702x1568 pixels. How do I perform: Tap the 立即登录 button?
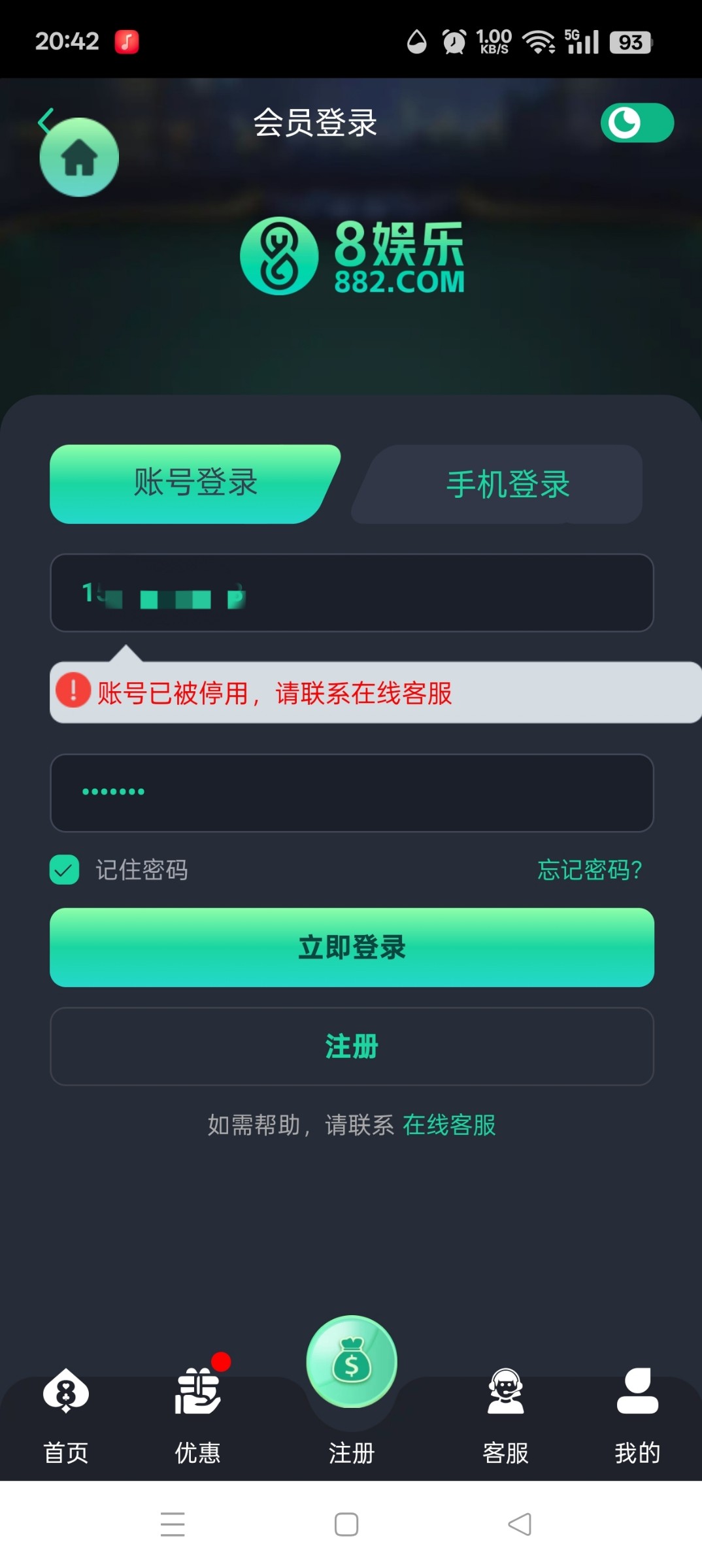coord(352,947)
